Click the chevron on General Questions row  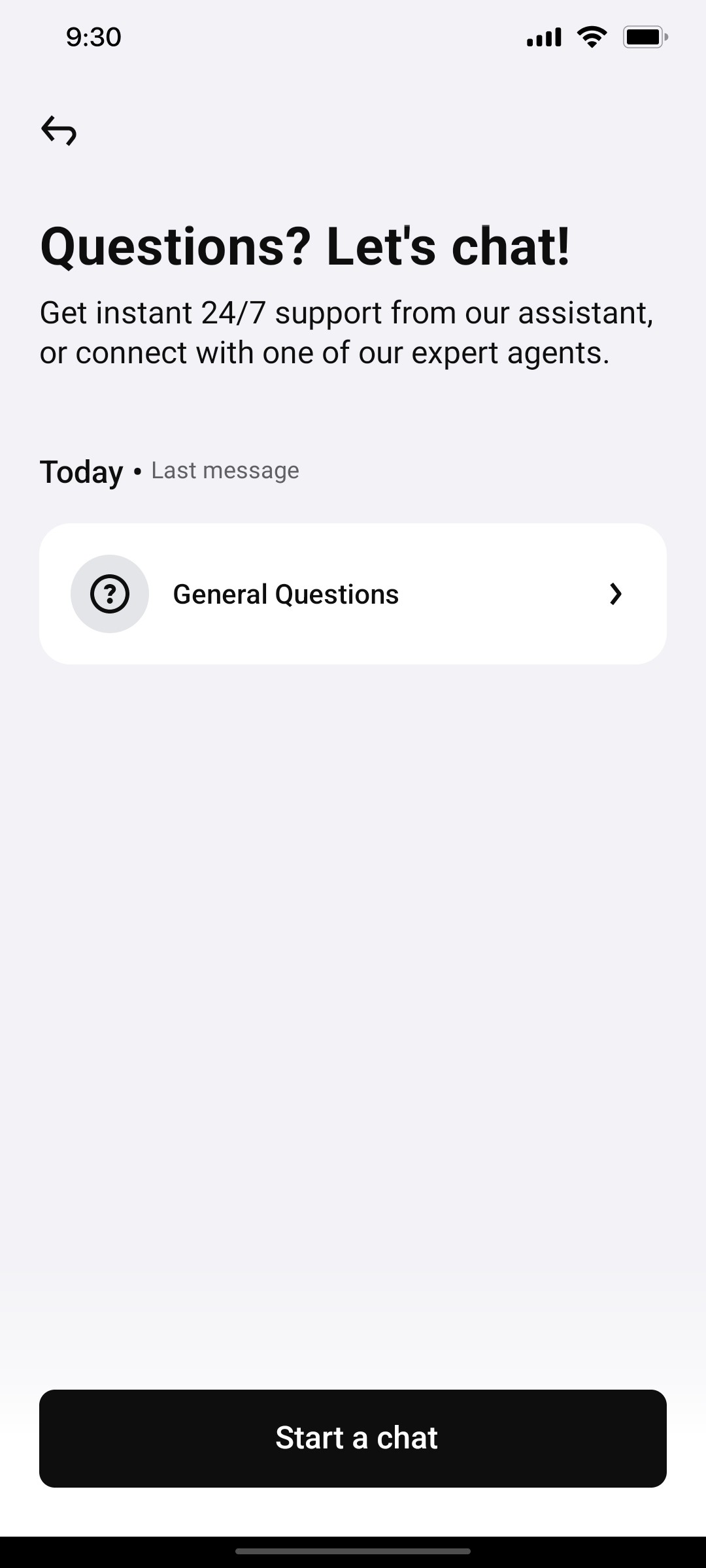[x=615, y=594]
